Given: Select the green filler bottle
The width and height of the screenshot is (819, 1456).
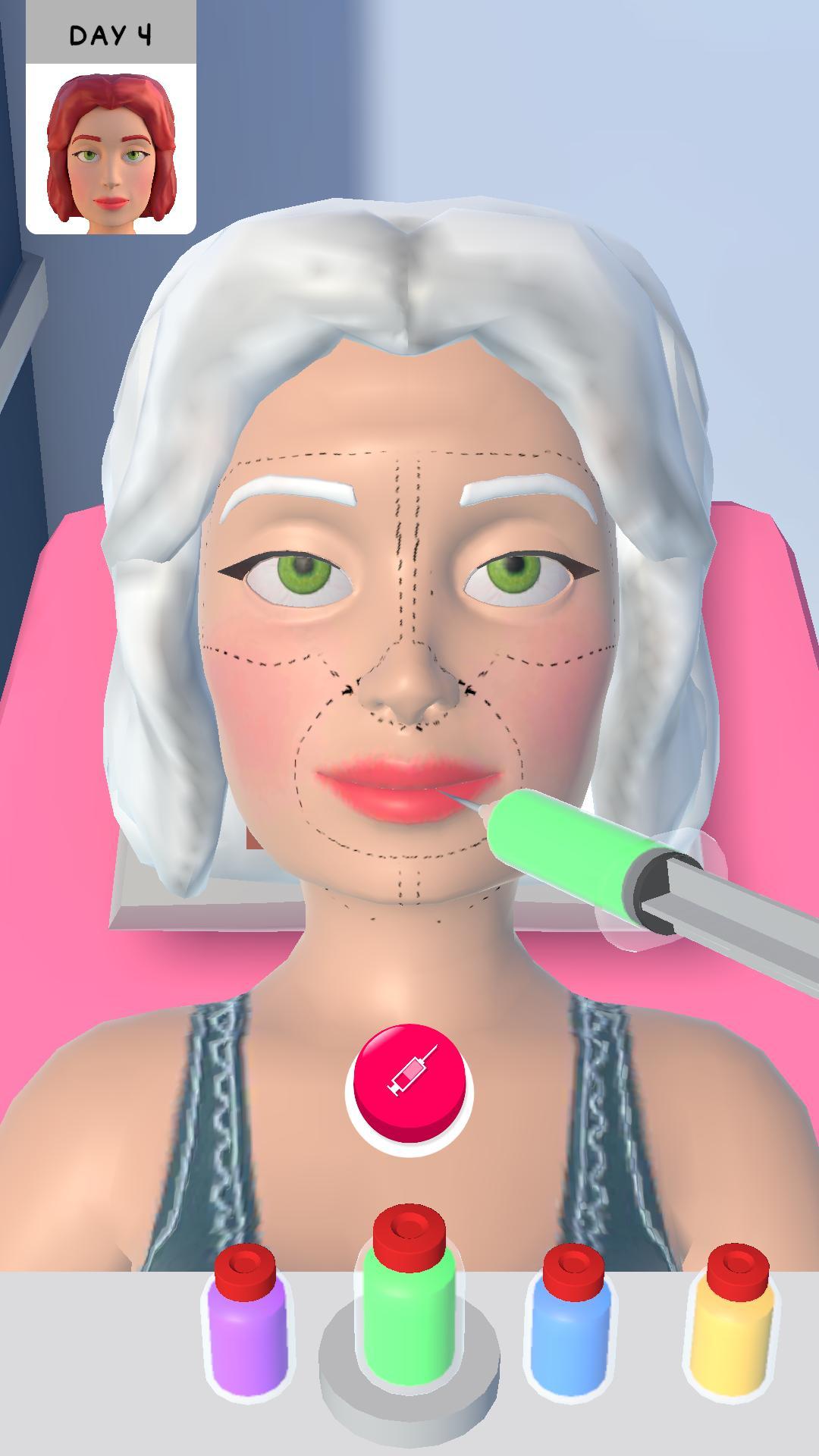Looking at the screenshot, I should 408,1289.
